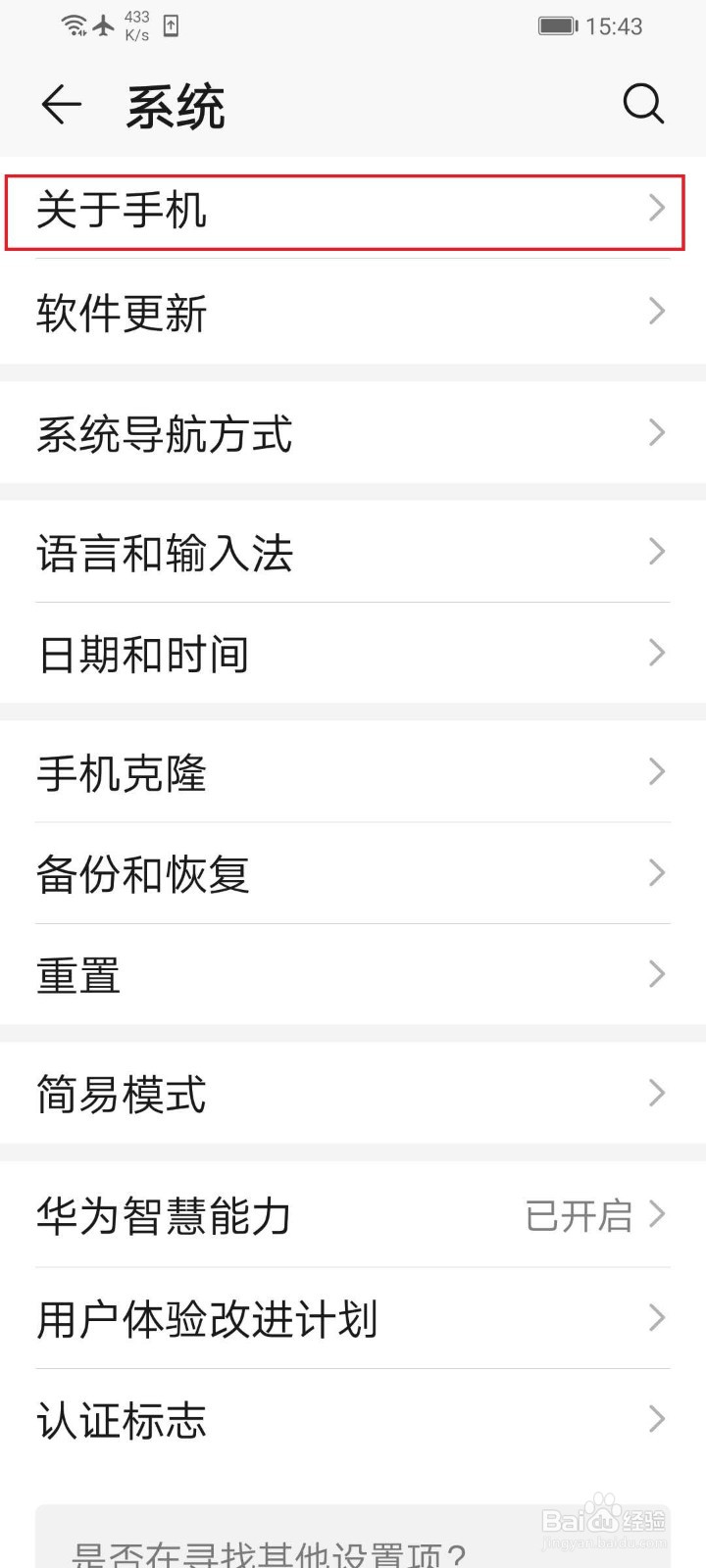
Task: Open the search icon in the header
Action: 642,104
